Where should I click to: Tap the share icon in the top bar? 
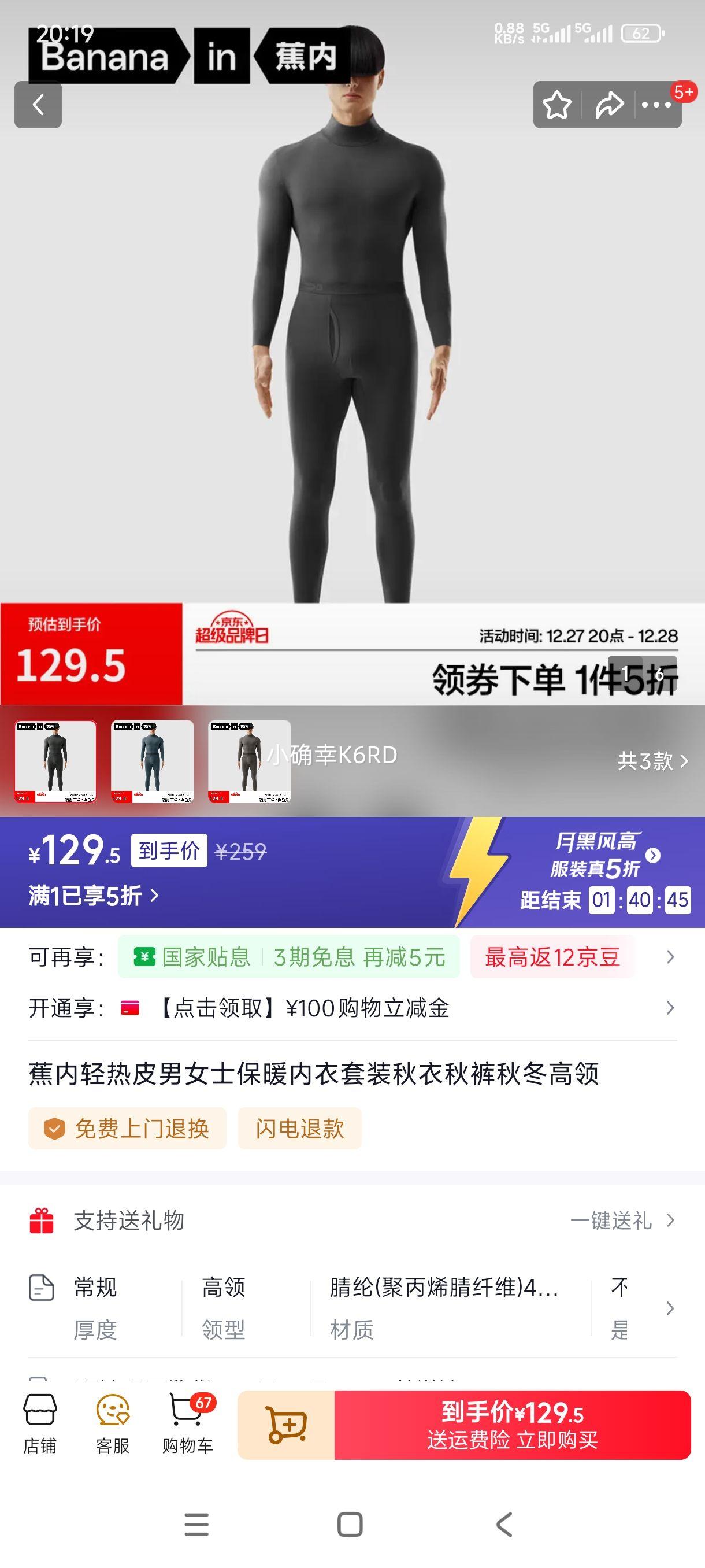point(608,105)
